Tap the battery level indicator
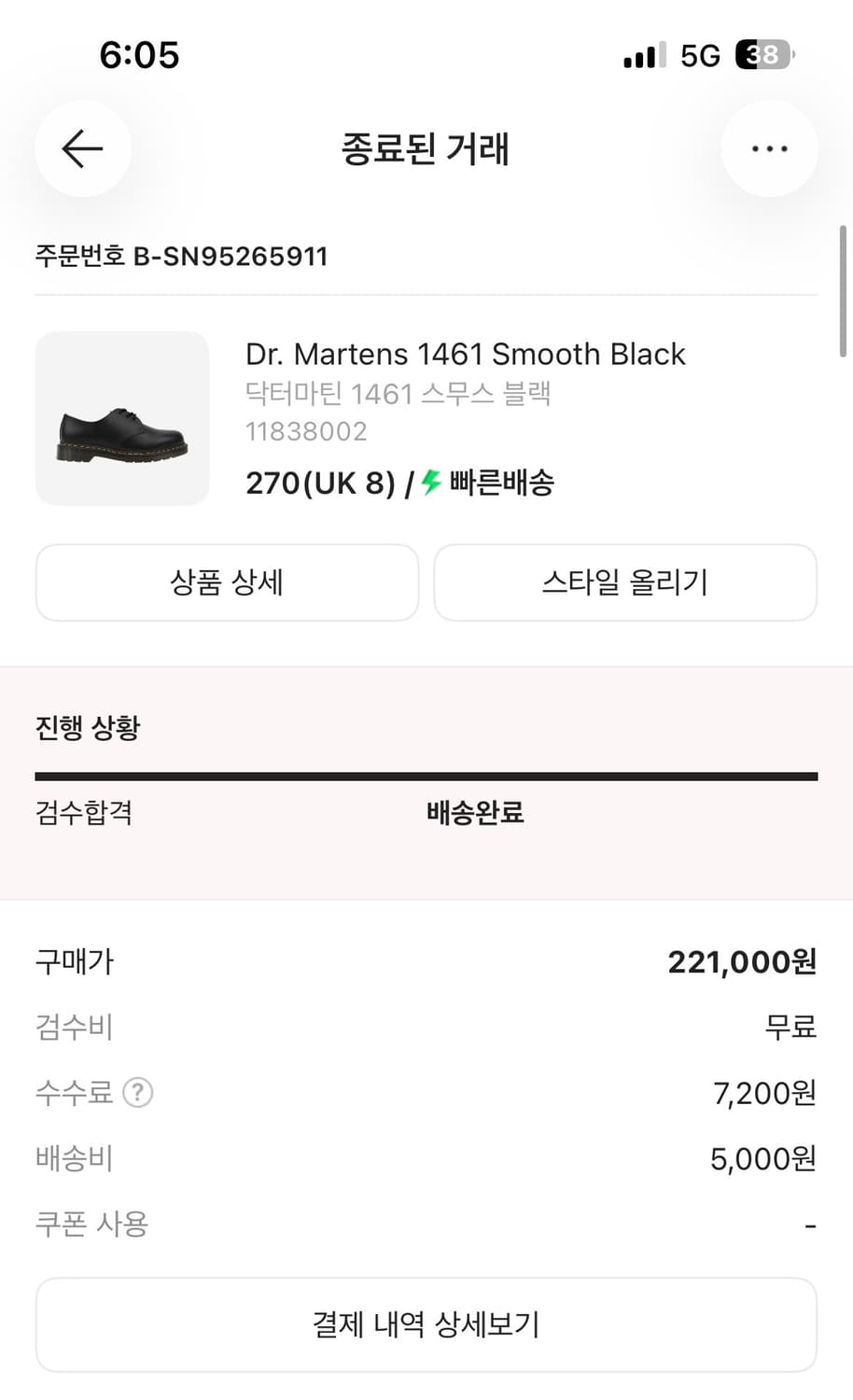The width and height of the screenshot is (853, 1400). (764, 55)
